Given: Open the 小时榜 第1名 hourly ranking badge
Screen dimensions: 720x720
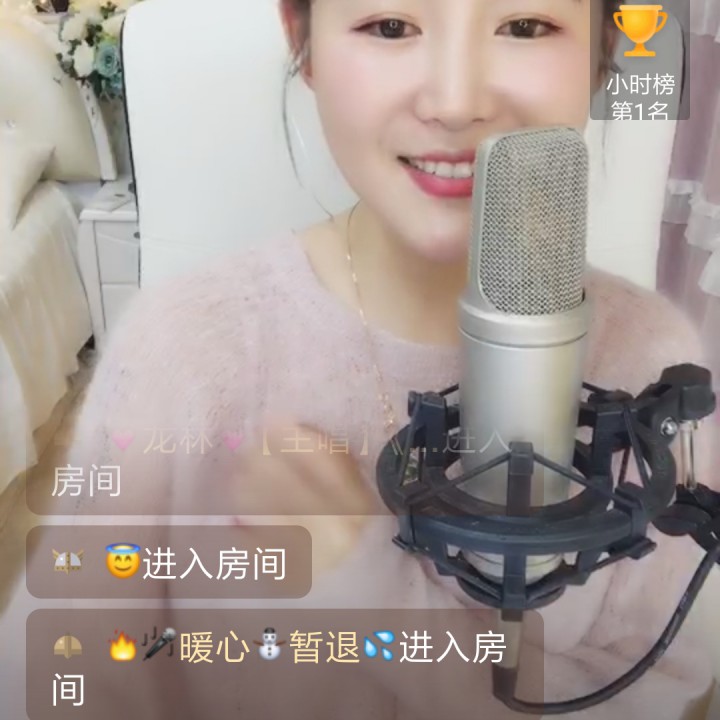Looking at the screenshot, I should pyautogui.click(x=640, y=62).
